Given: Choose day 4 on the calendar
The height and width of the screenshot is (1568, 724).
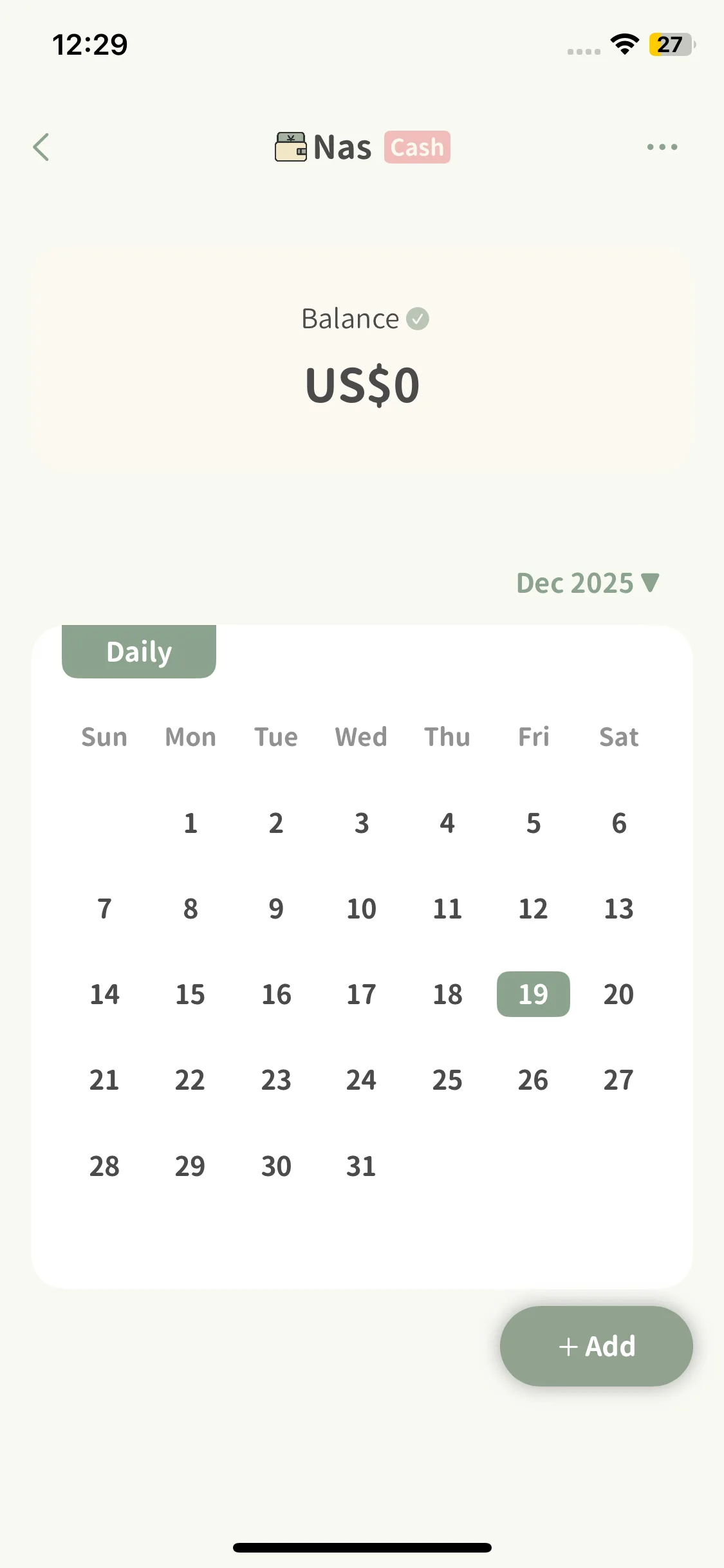Looking at the screenshot, I should coord(447,823).
